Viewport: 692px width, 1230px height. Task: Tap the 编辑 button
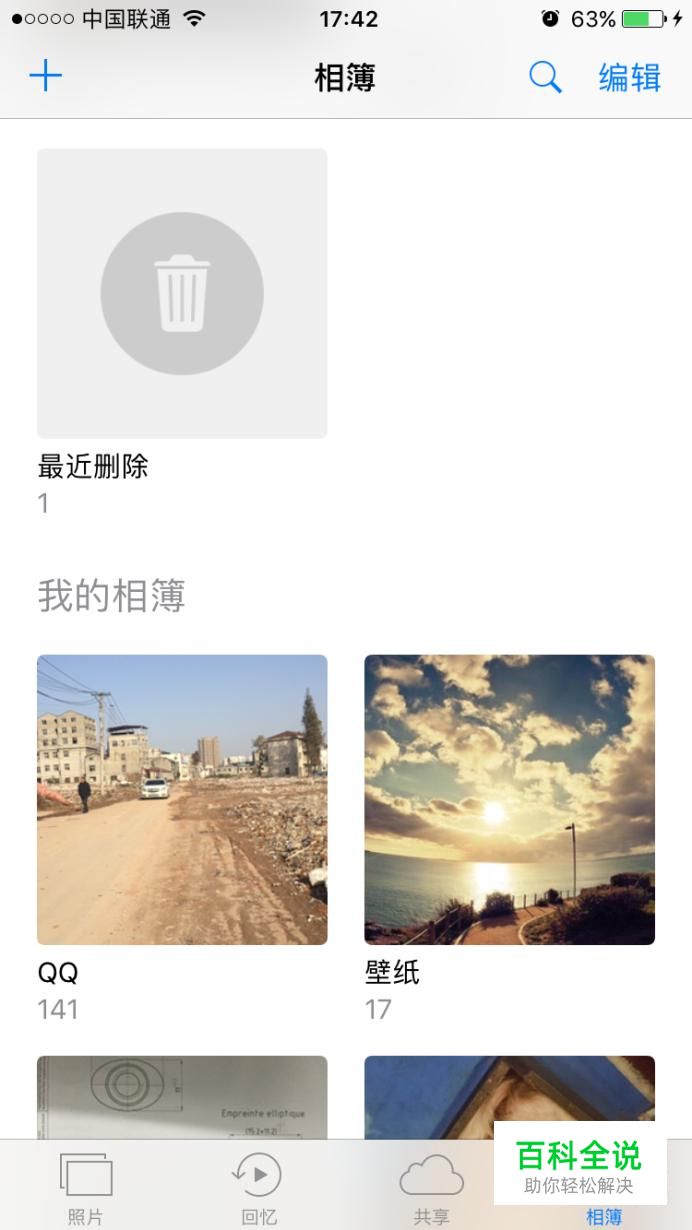(629, 78)
